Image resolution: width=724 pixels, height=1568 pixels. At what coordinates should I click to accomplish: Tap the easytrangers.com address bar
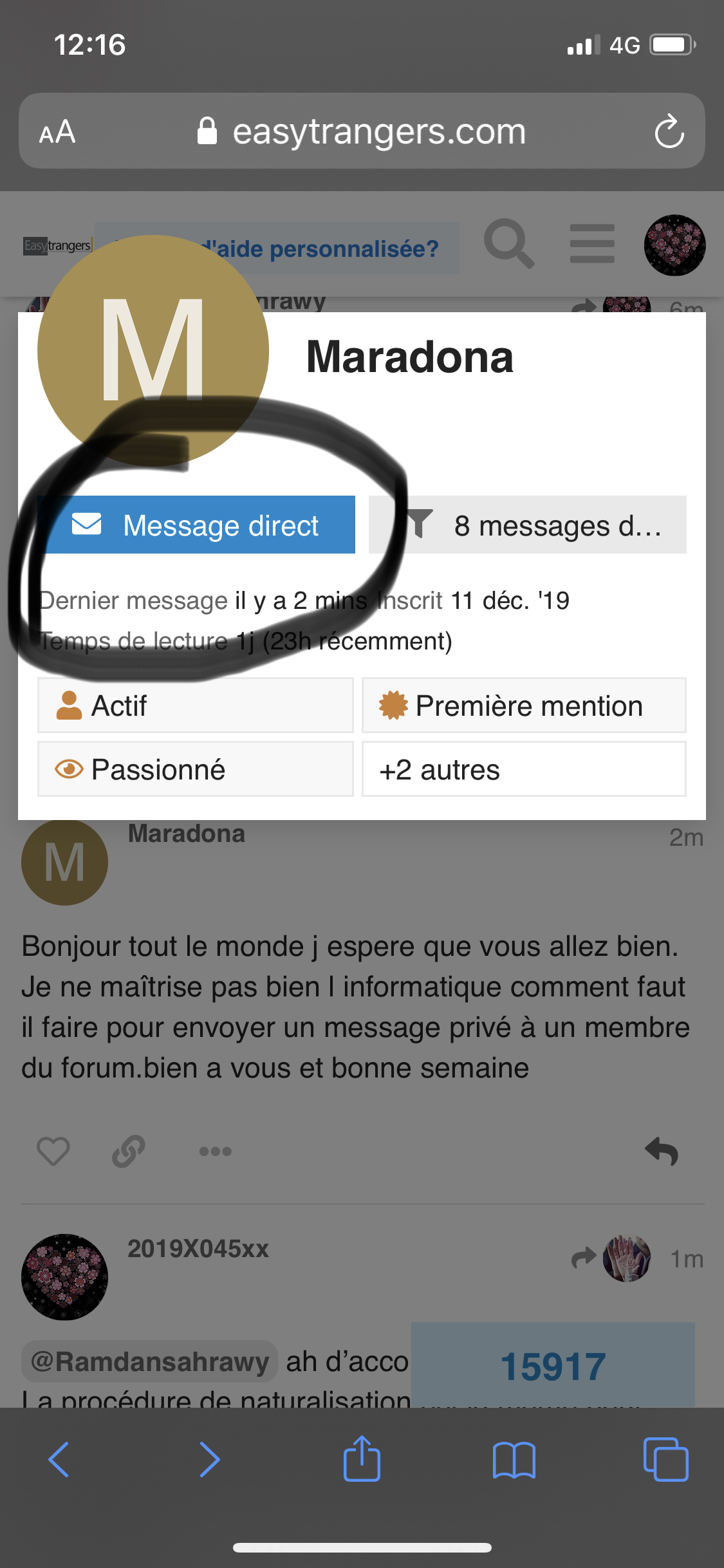(362, 131)
